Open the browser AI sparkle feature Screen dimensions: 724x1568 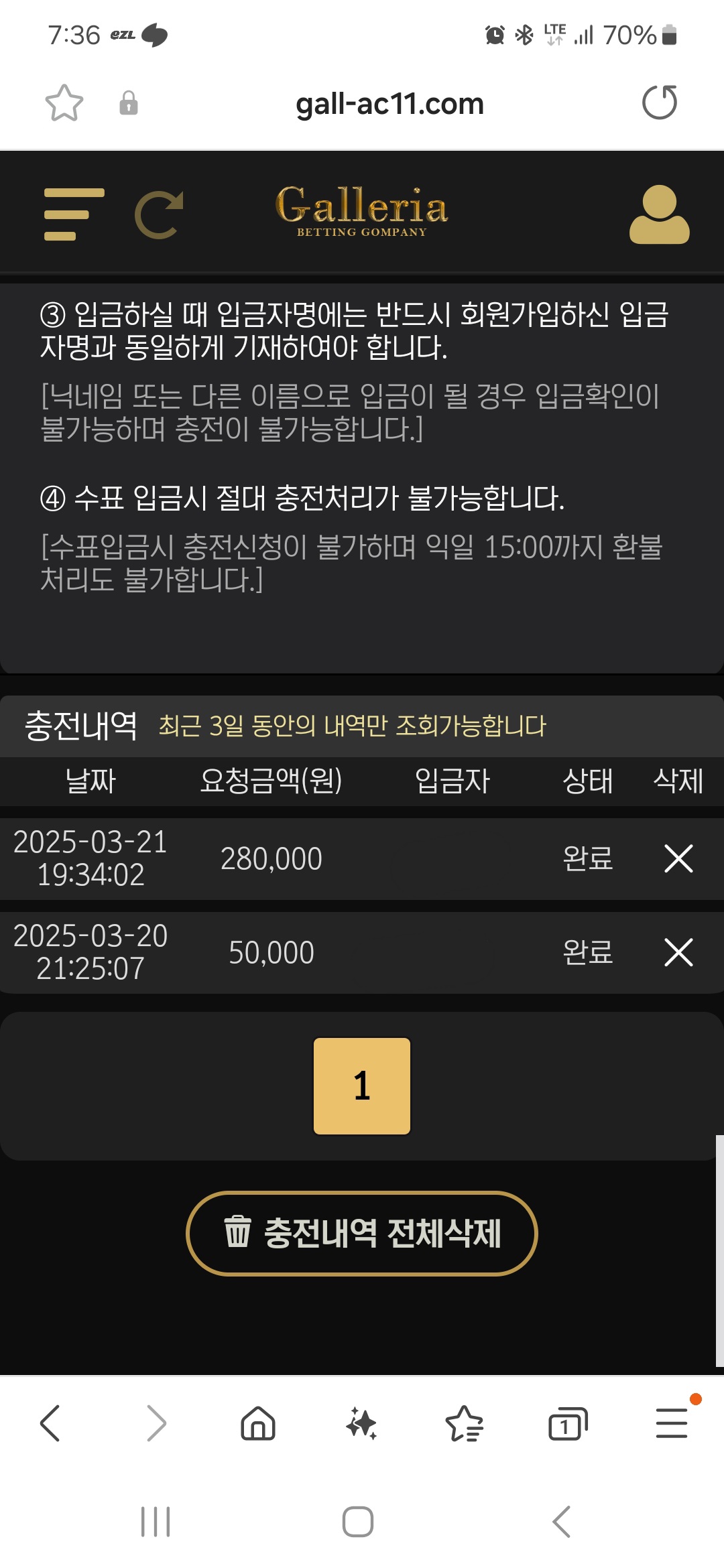(x=361, y=1423)
